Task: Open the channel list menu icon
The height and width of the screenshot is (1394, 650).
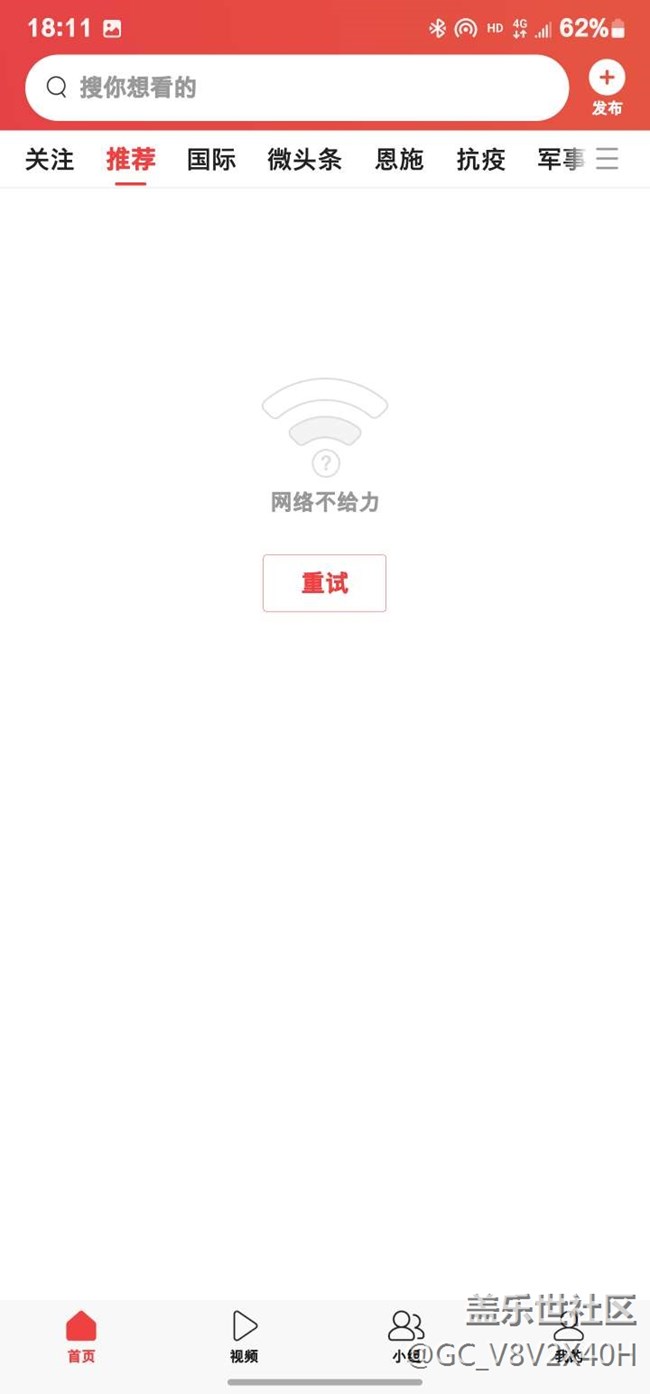Action: (x=608, y=159)
